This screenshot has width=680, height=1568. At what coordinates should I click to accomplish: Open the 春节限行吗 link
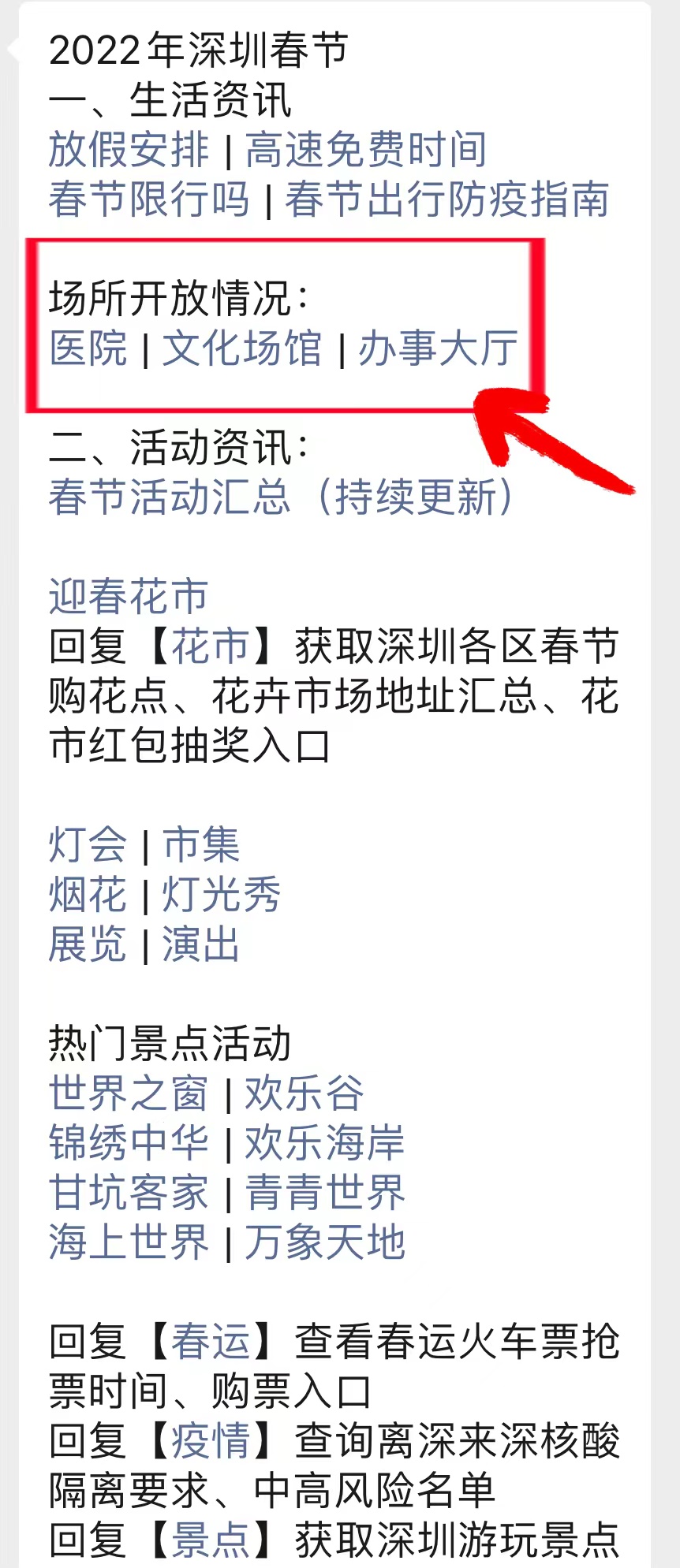(149, 199)
